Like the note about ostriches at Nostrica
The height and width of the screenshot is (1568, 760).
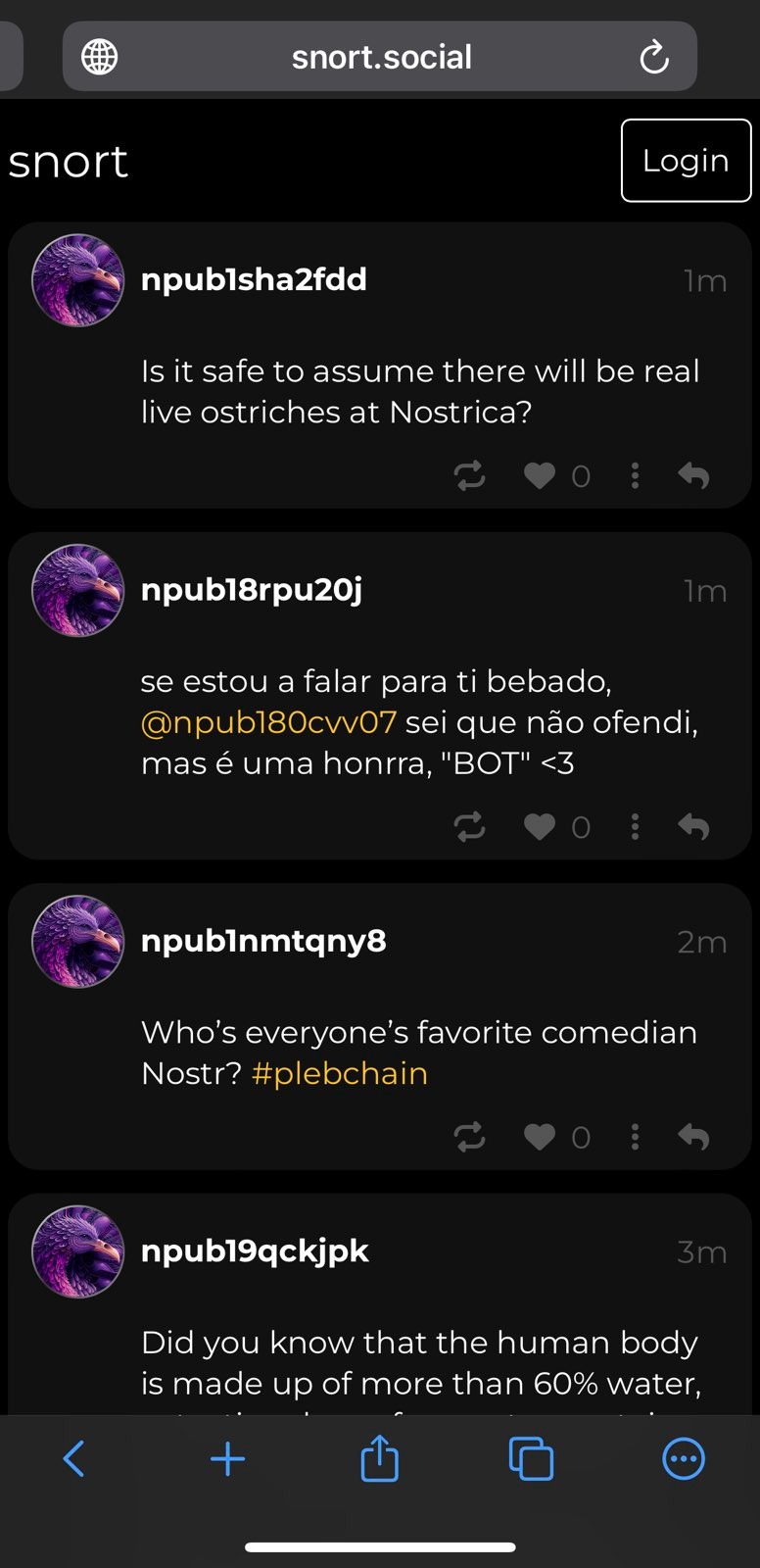pyautogui.click(x=540, y=476)
